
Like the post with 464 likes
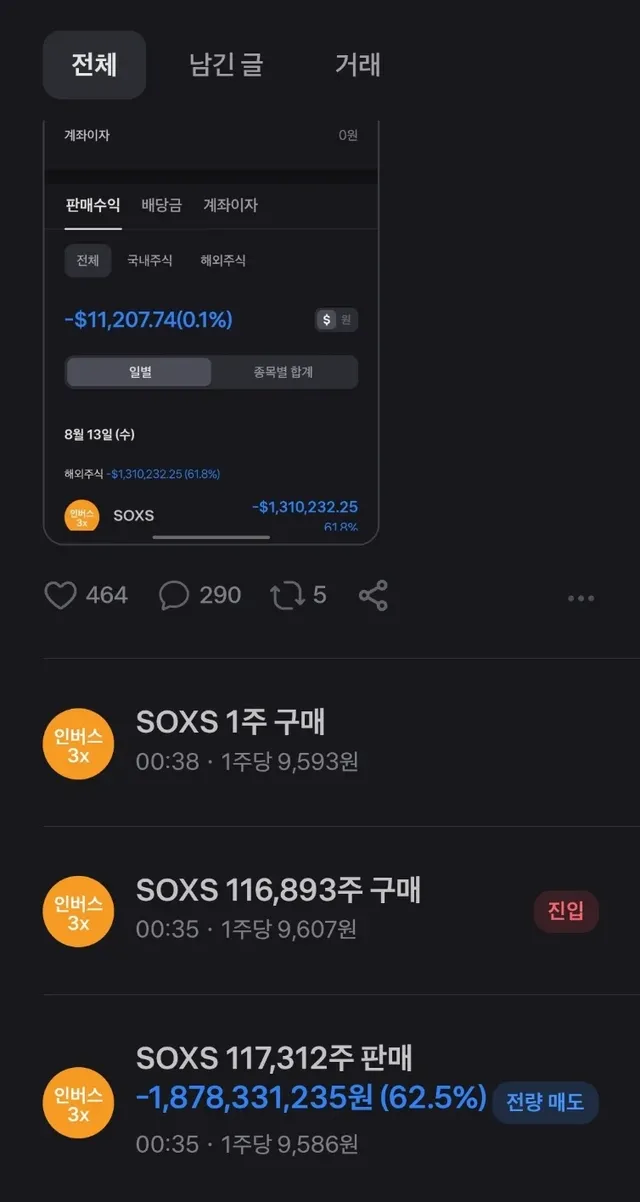click(62, 596)
